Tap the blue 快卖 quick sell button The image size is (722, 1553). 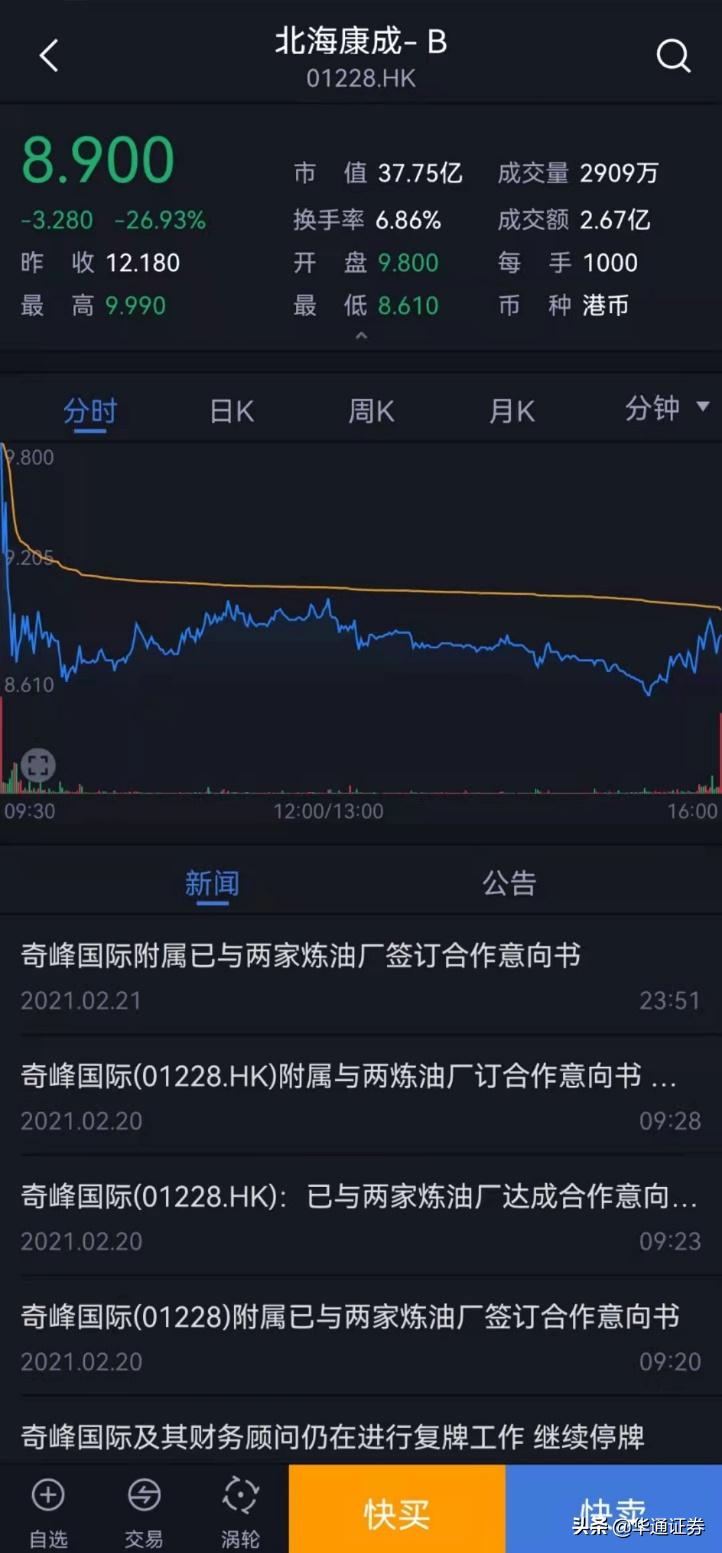614,1510
